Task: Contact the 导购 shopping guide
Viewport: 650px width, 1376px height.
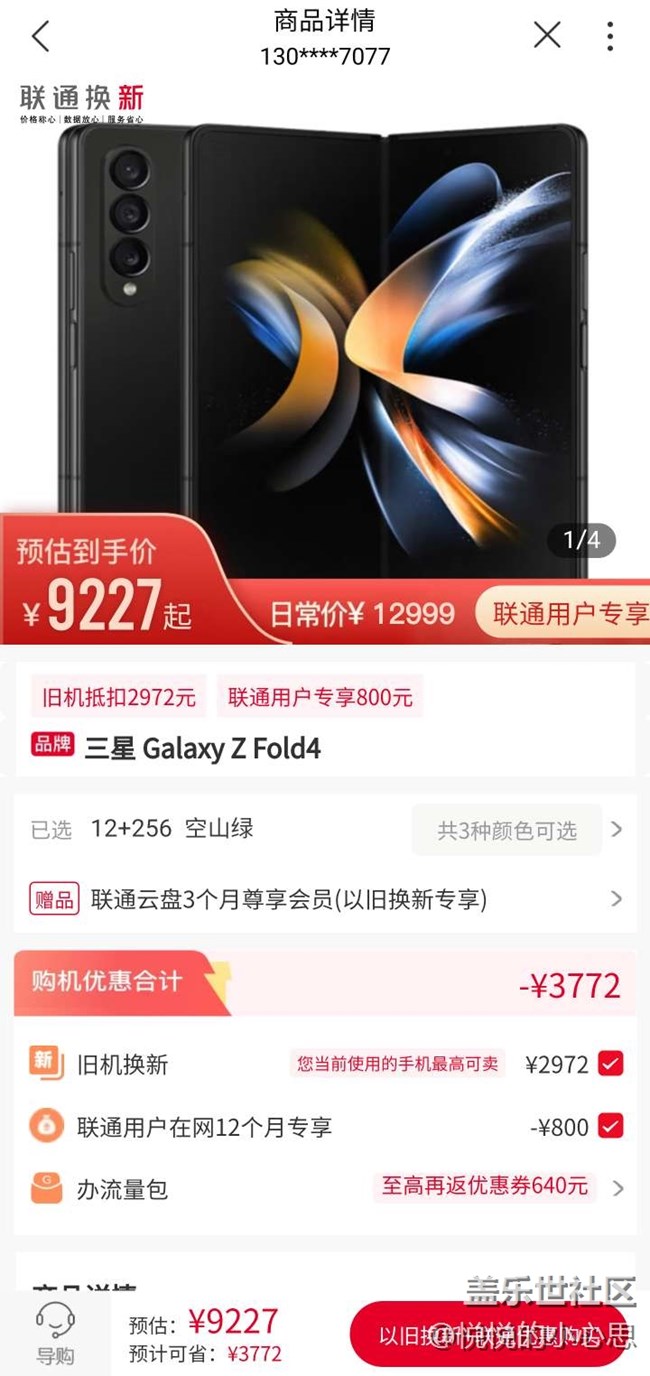Action: point(55,1334)
